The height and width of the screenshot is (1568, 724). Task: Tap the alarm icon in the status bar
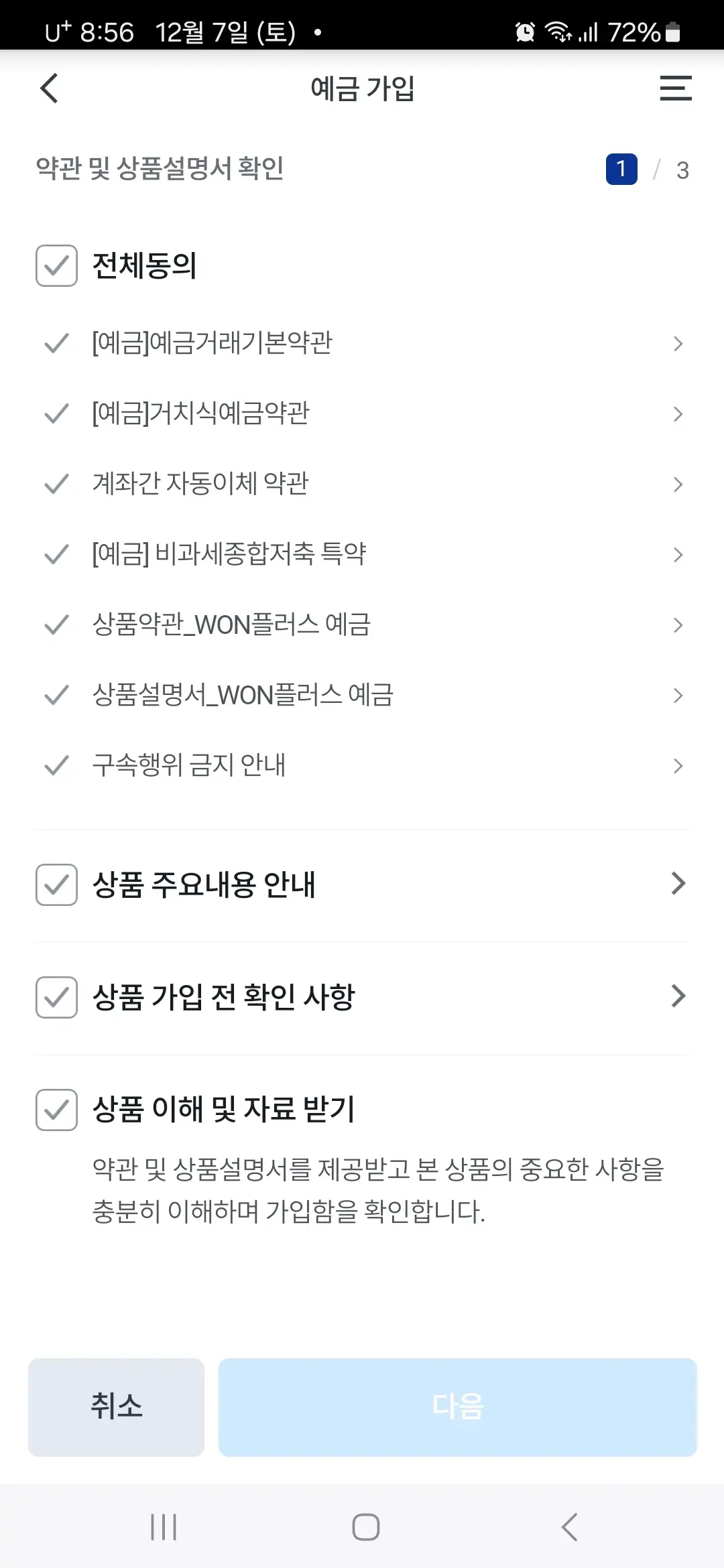point(525,31)
